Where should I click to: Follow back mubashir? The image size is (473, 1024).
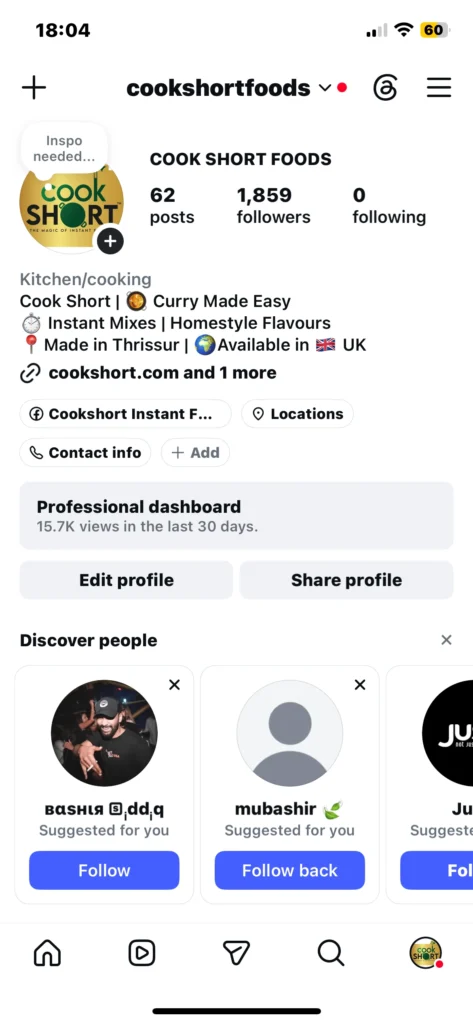click(289, 870)
